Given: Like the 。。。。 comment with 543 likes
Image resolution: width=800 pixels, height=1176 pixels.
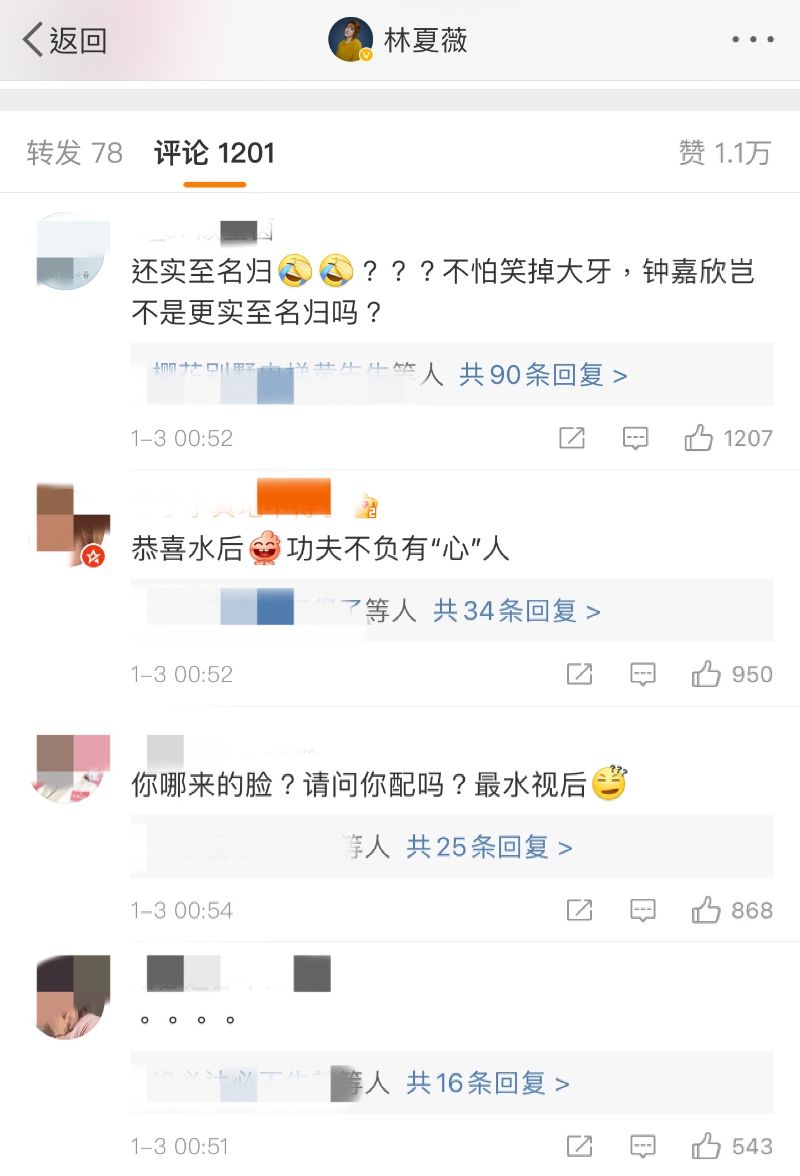Looking at the screenshot, I should tap(706, 1146).
